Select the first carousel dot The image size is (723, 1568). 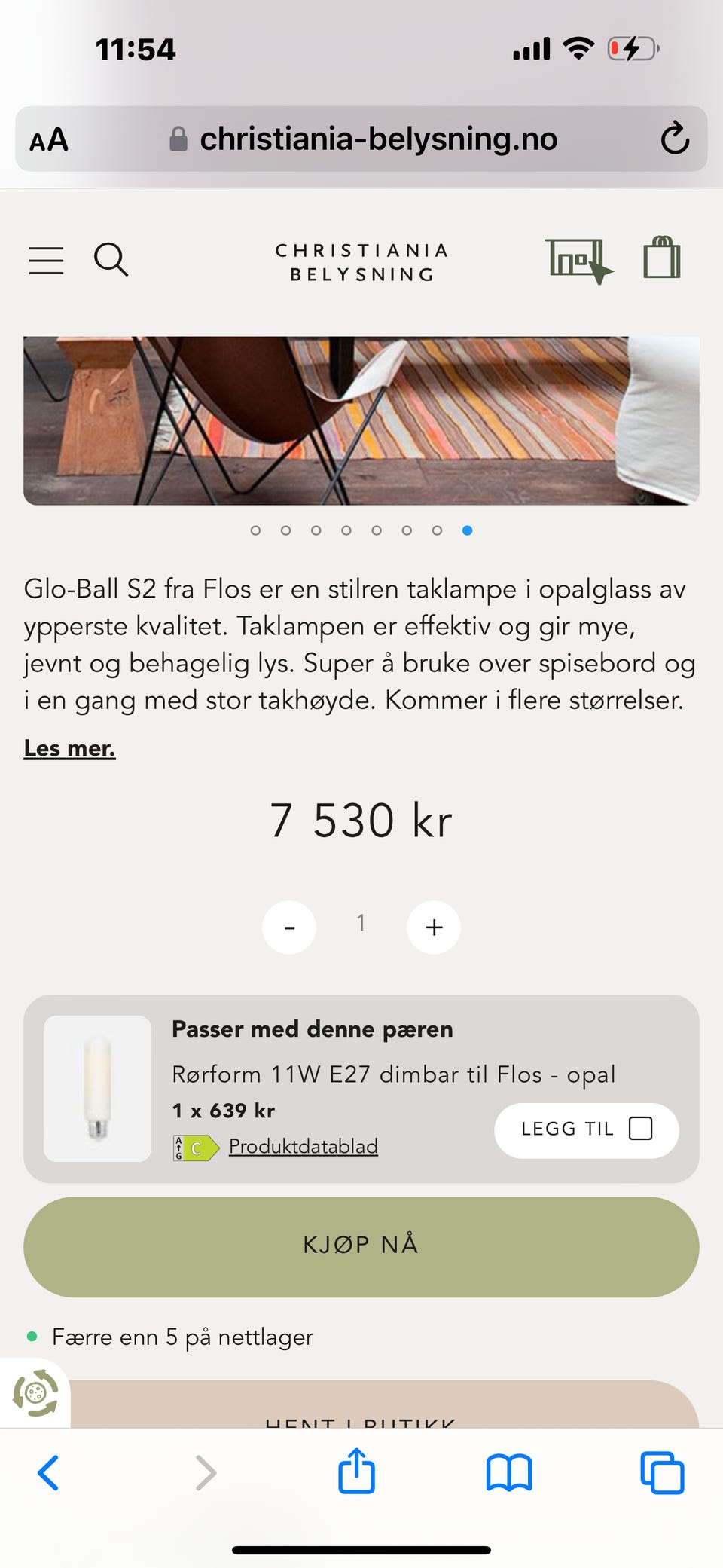point(255,530)
